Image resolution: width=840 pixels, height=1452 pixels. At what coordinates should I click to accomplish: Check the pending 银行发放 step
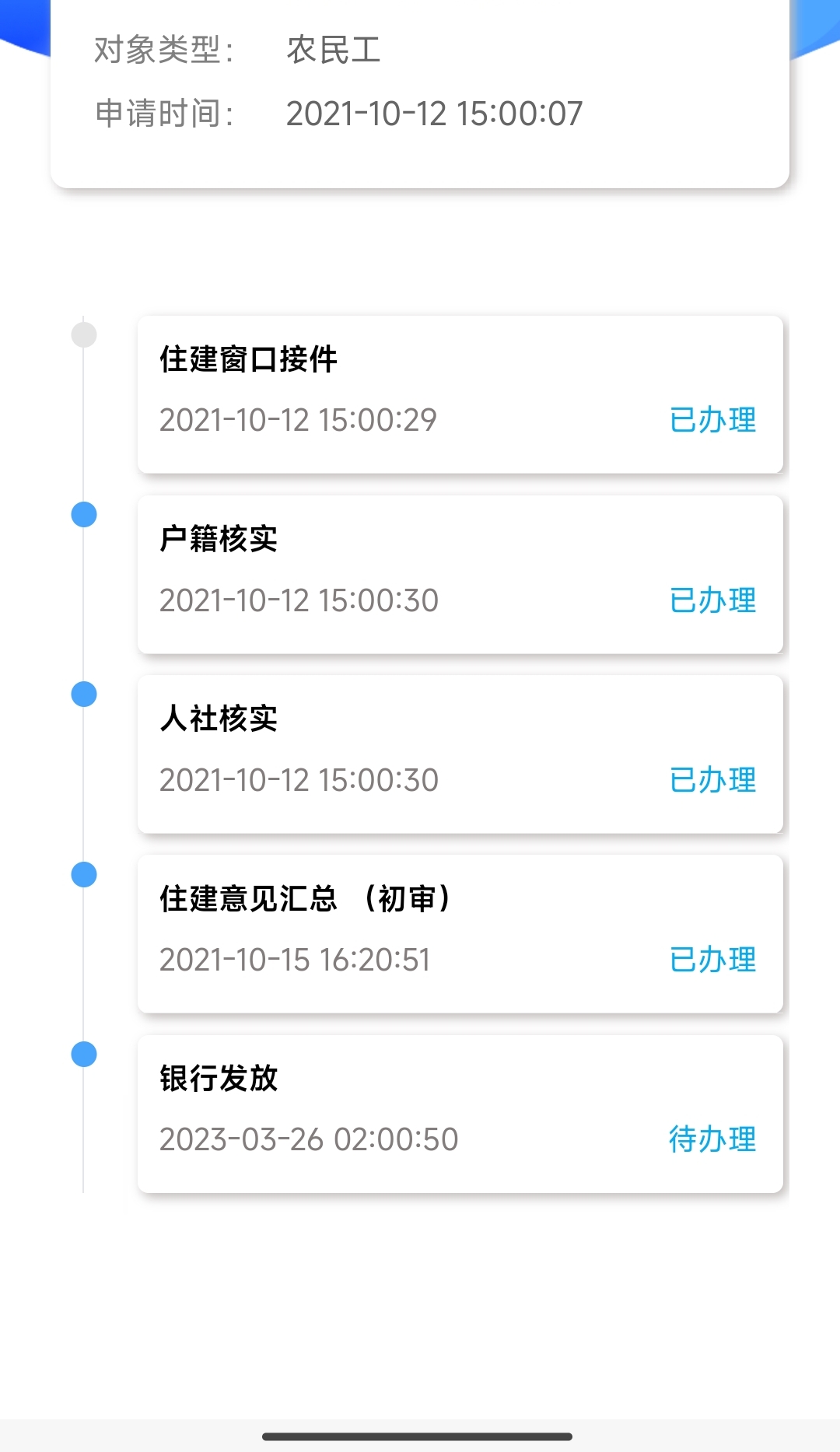click(x=459, y=1113)
